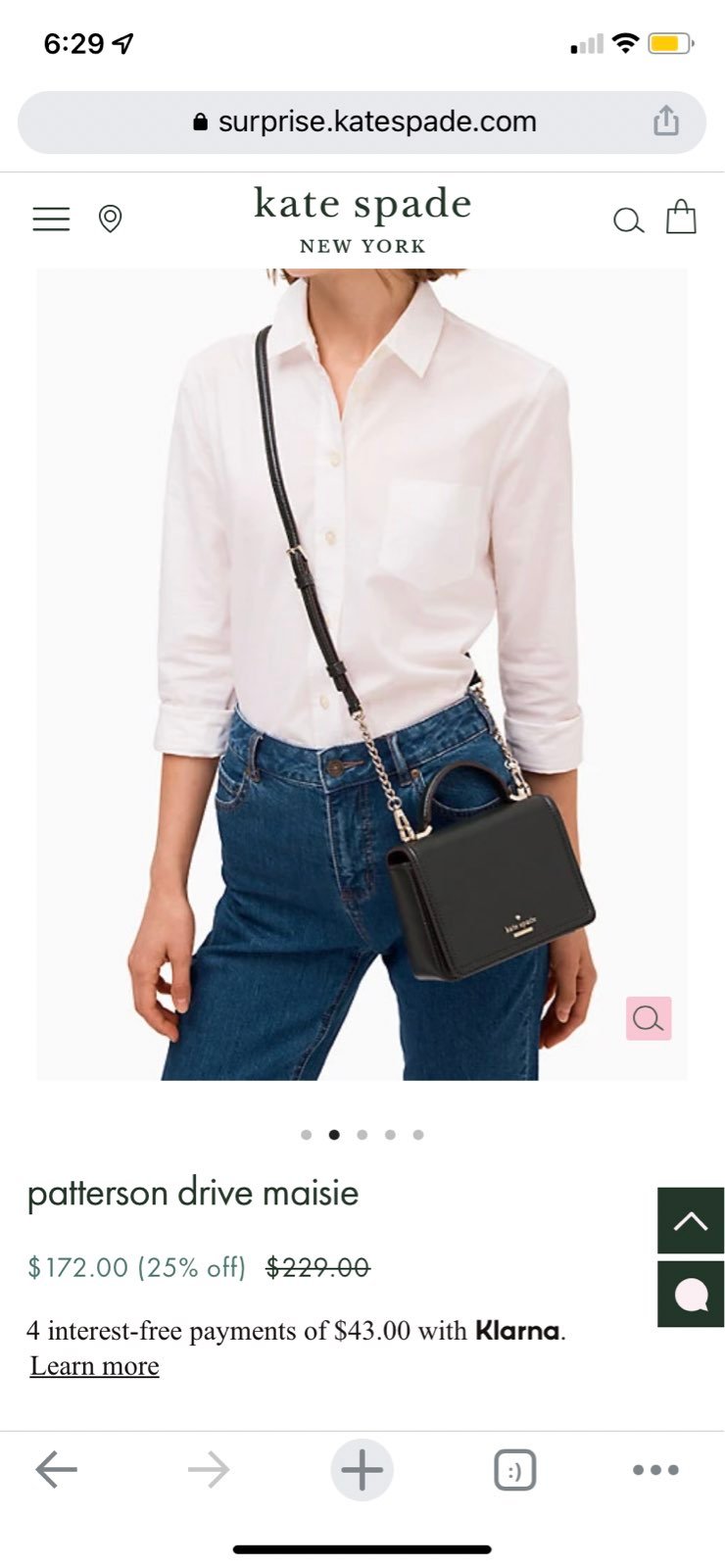Open site search magnifier in header

[628, 220]
